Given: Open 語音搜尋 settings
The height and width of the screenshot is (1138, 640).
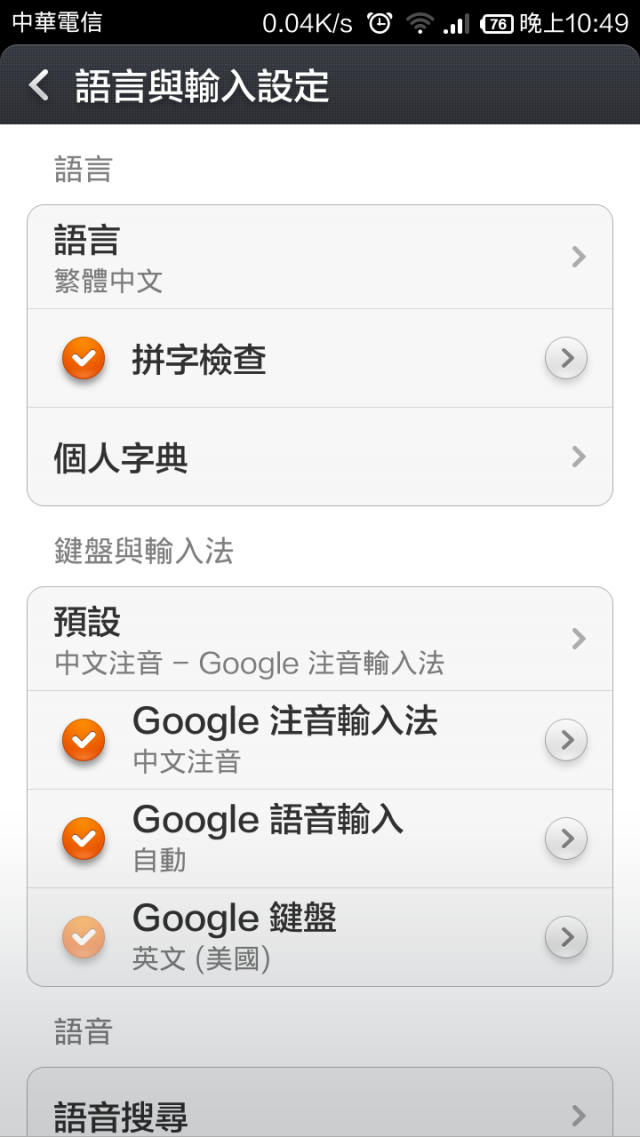Looking at the screenshot, I should 320,1103.
